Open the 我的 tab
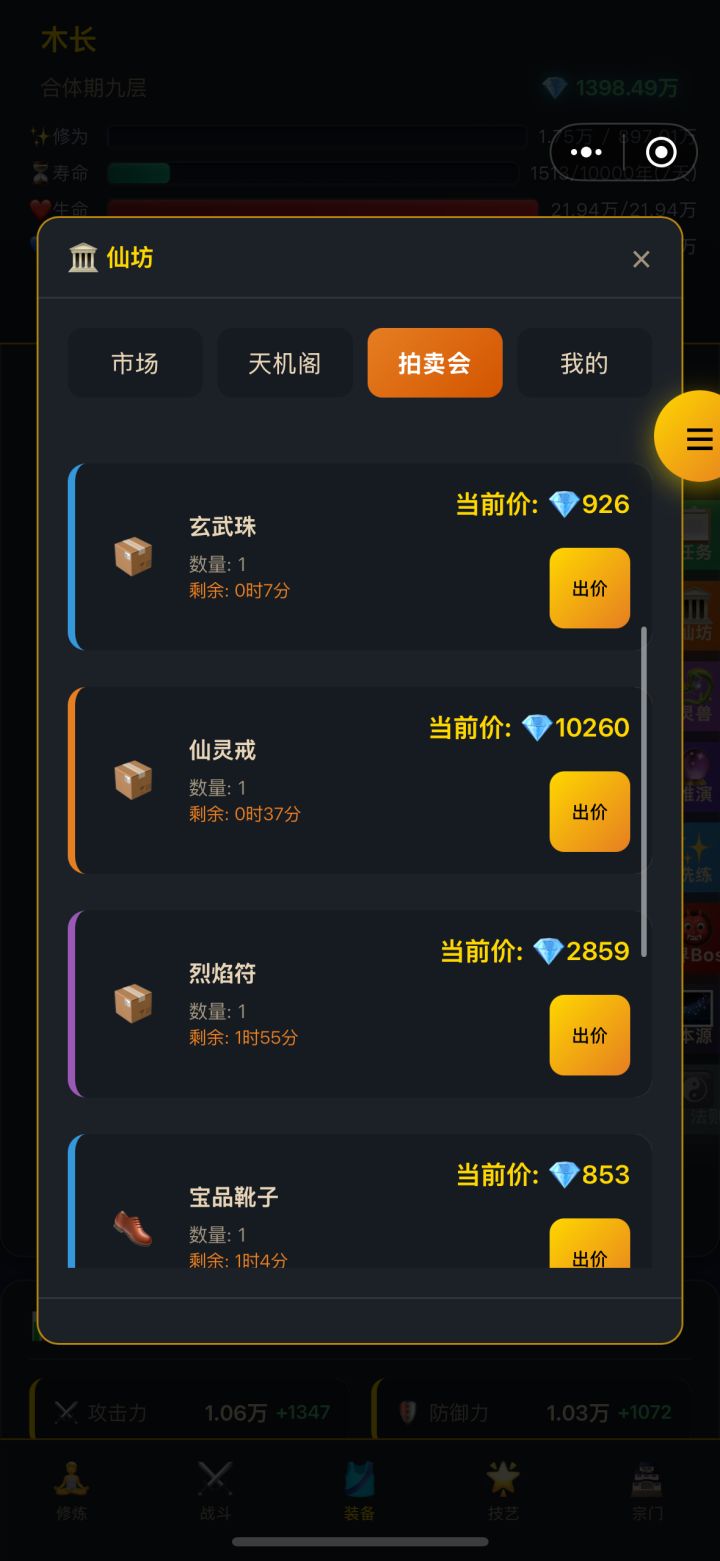The image size is (720, 1561). click(x=585, y=363)
